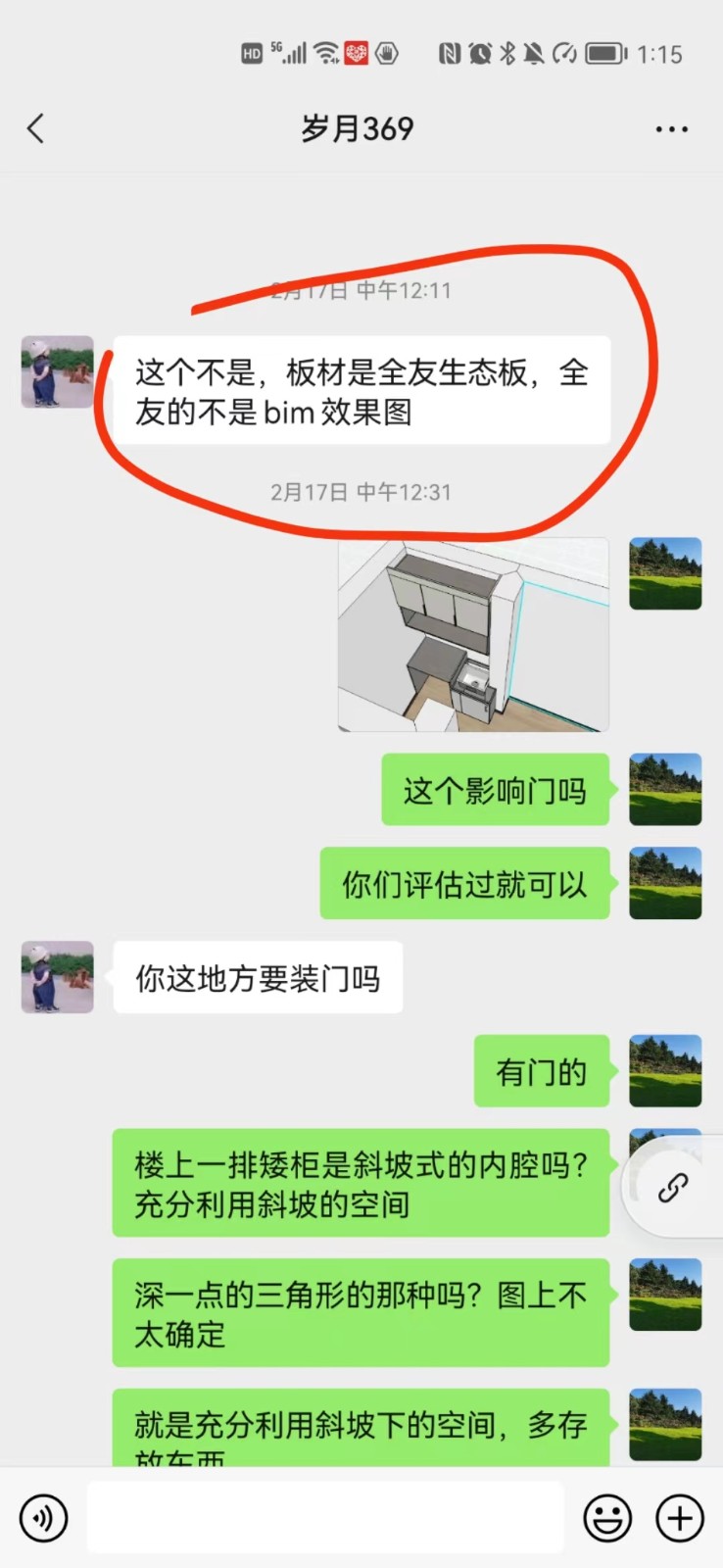Screen dimensions: 723x1568
Task: Tap the floating link button
Action: tap(673, 1188)
